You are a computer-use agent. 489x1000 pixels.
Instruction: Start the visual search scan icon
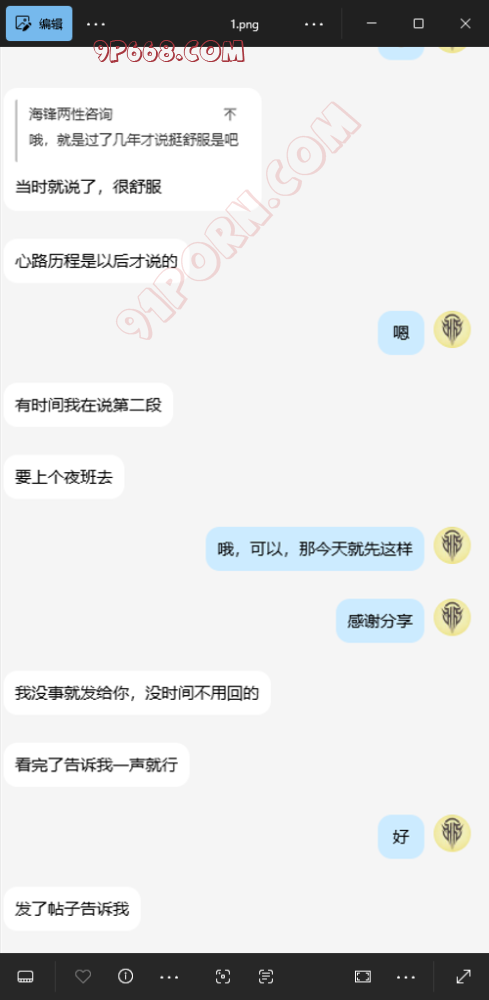tap(223, 976)
